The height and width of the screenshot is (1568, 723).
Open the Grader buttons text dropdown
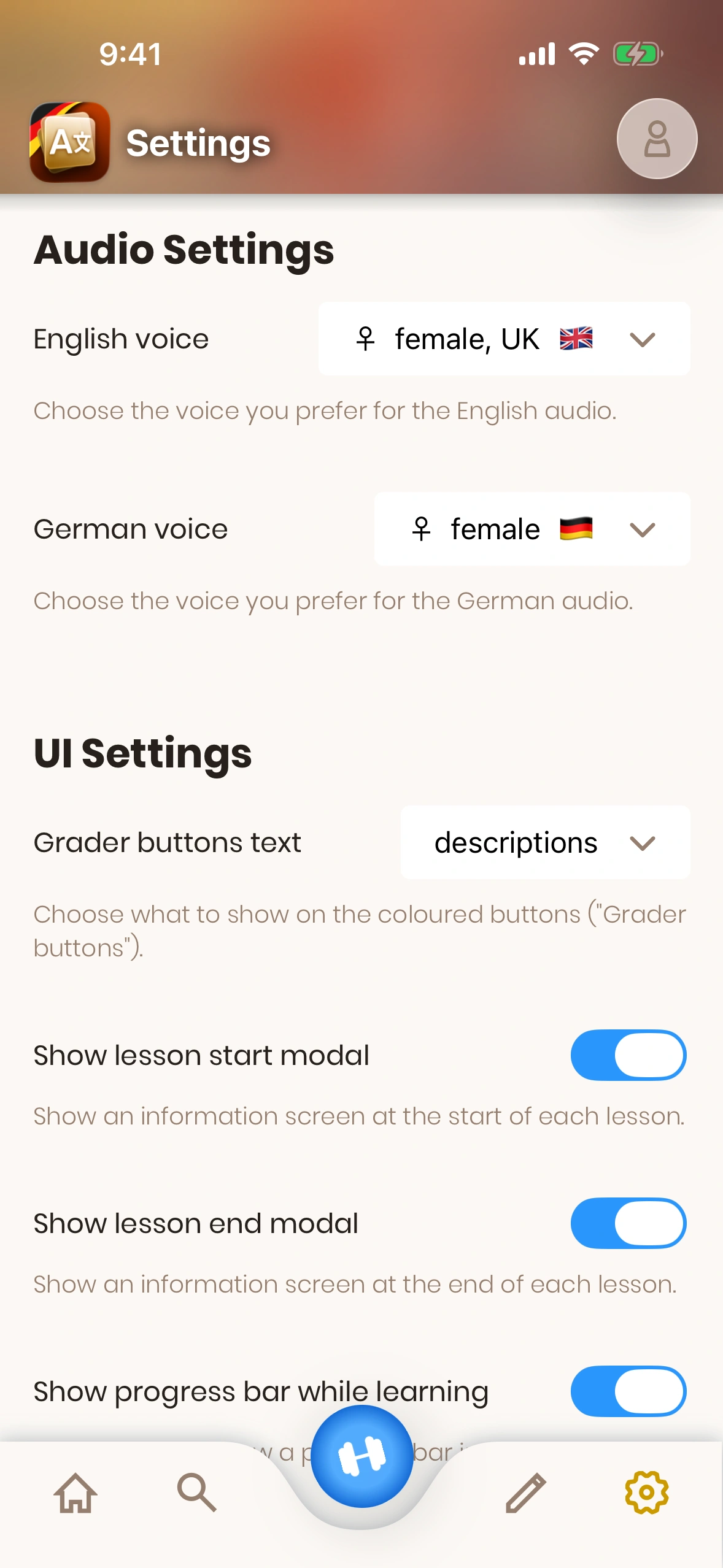pos(545,842)
